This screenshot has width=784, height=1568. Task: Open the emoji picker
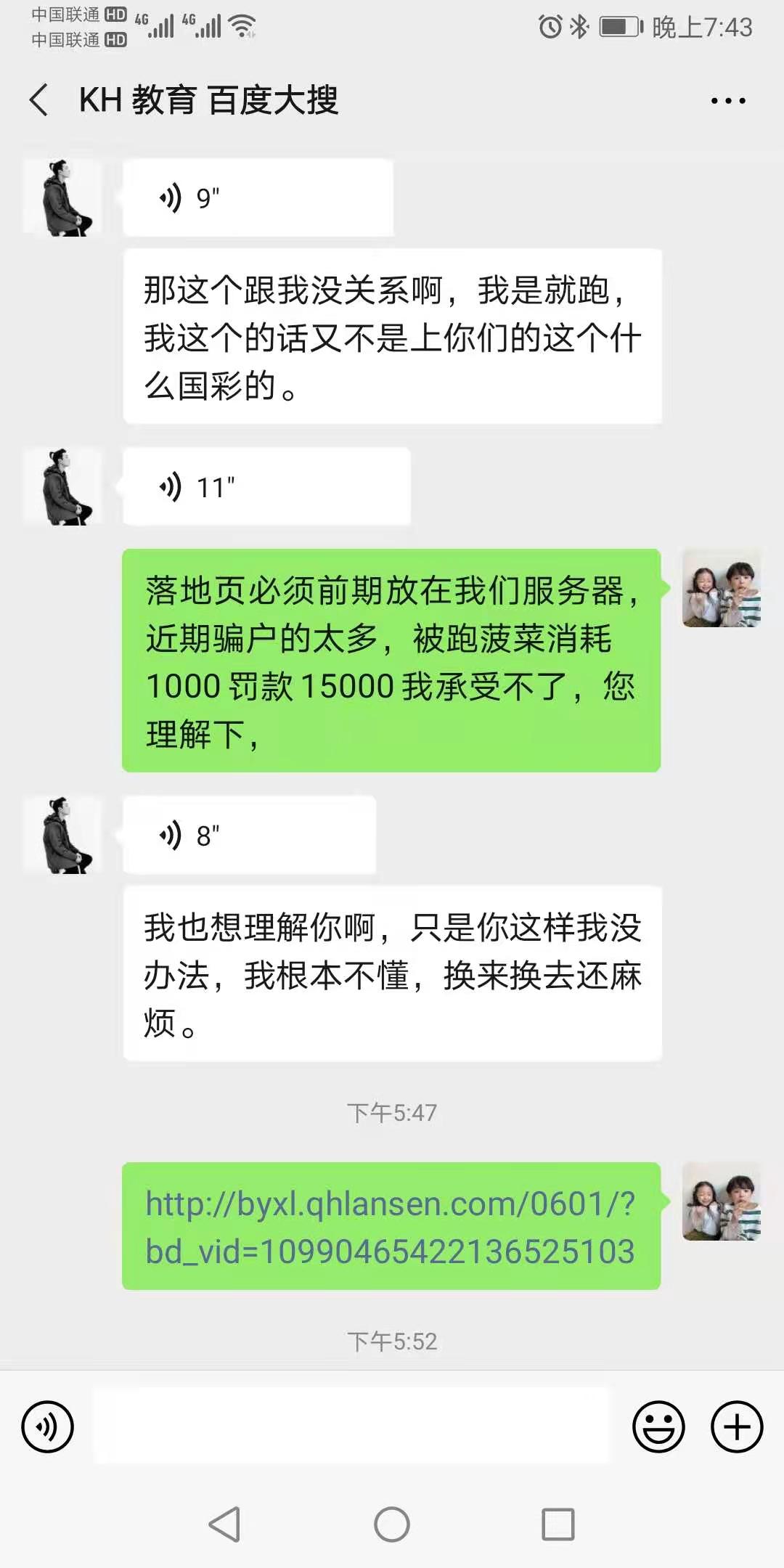point(658,1426)
